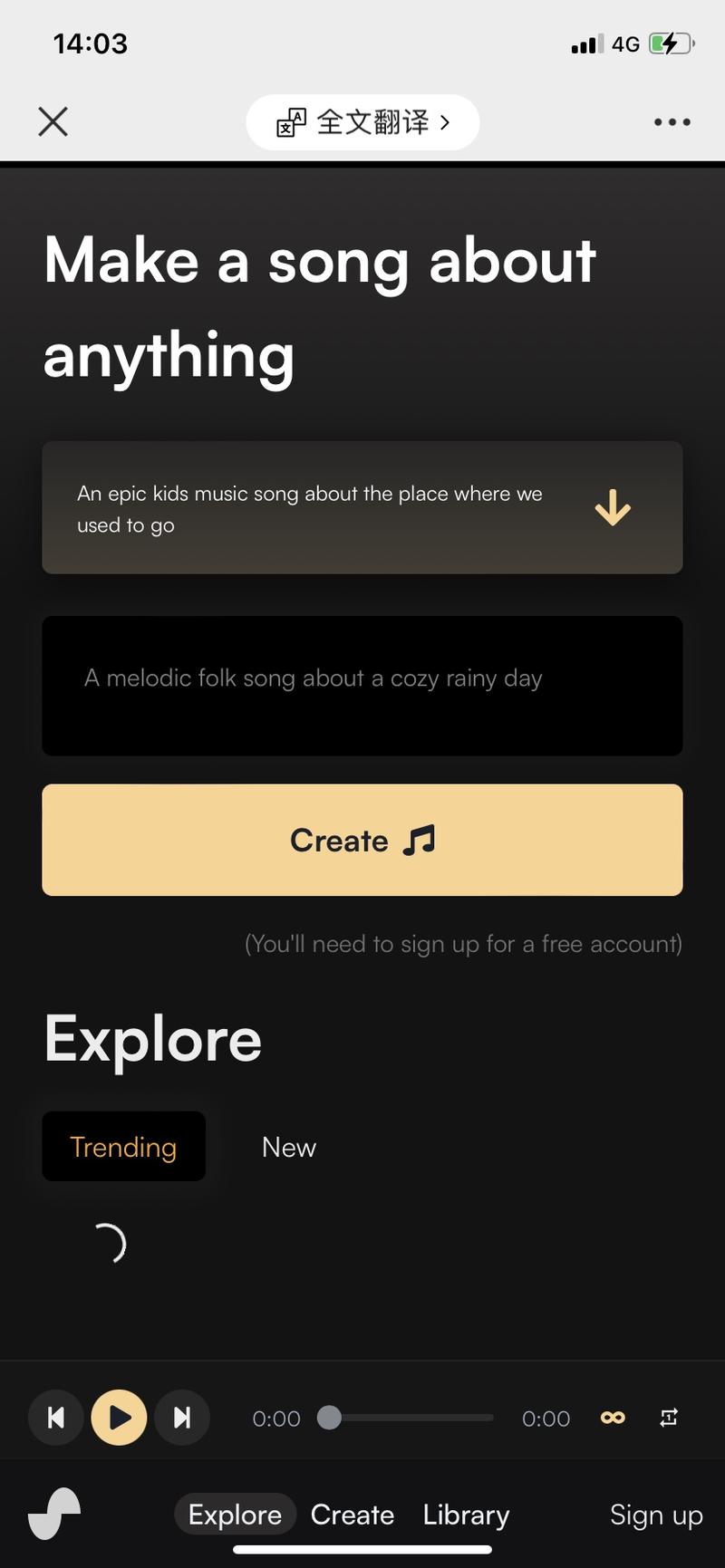Screen dimensions: 725x1568
Task: Skip to the next track
Action: 182,1418
